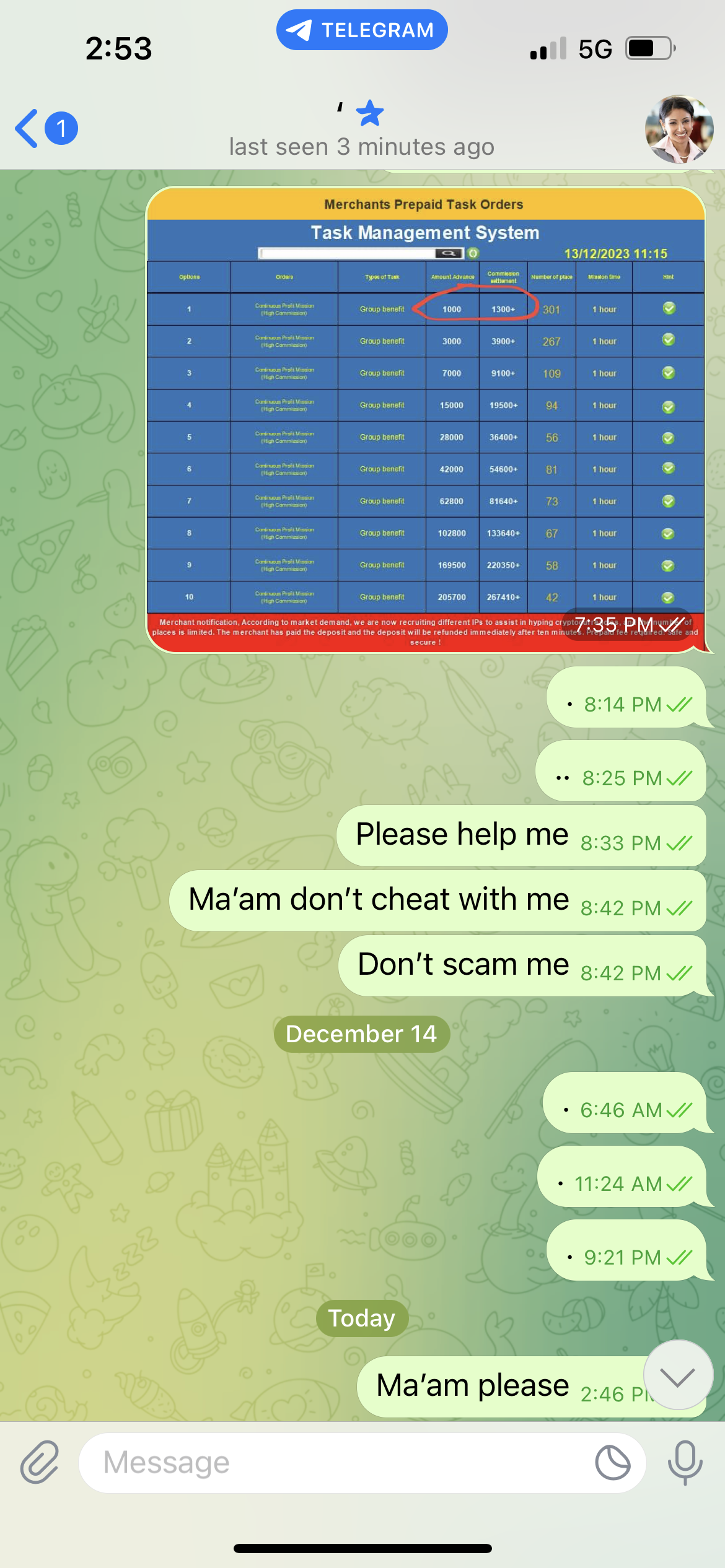Image resolution: width=725 pixels, height=1568 pixels.
Task: Open chat info from last seen header
Action: [x=362, y=146]
